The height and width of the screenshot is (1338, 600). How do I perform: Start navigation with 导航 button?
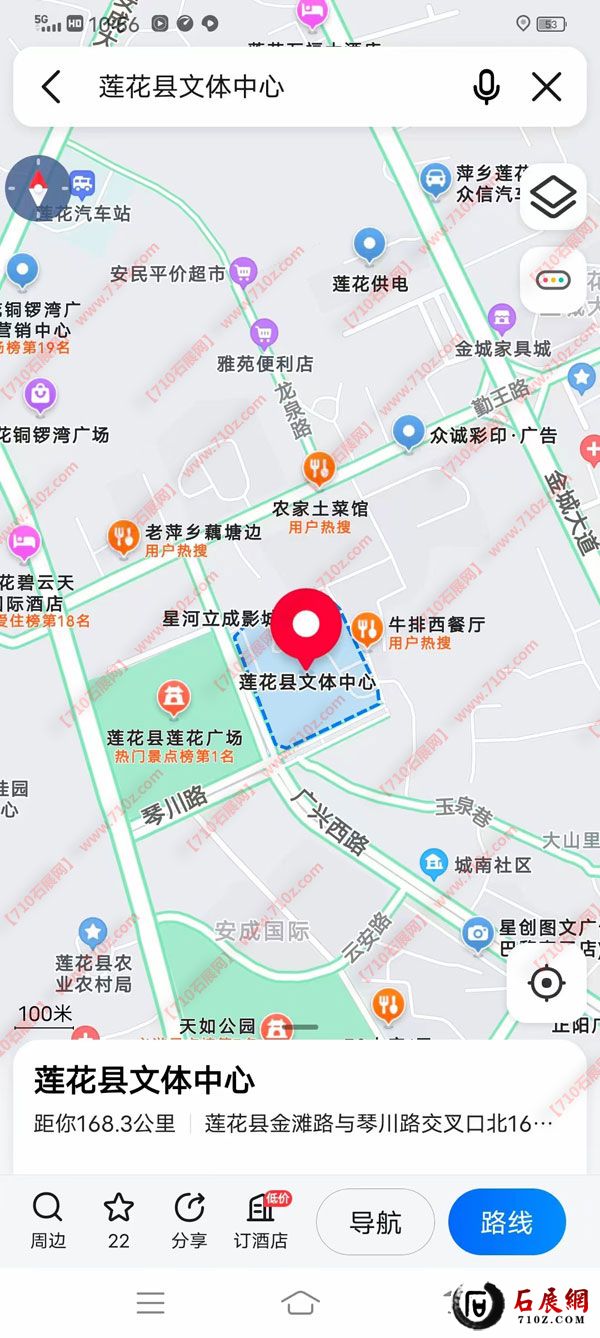tap(375, 1222)
